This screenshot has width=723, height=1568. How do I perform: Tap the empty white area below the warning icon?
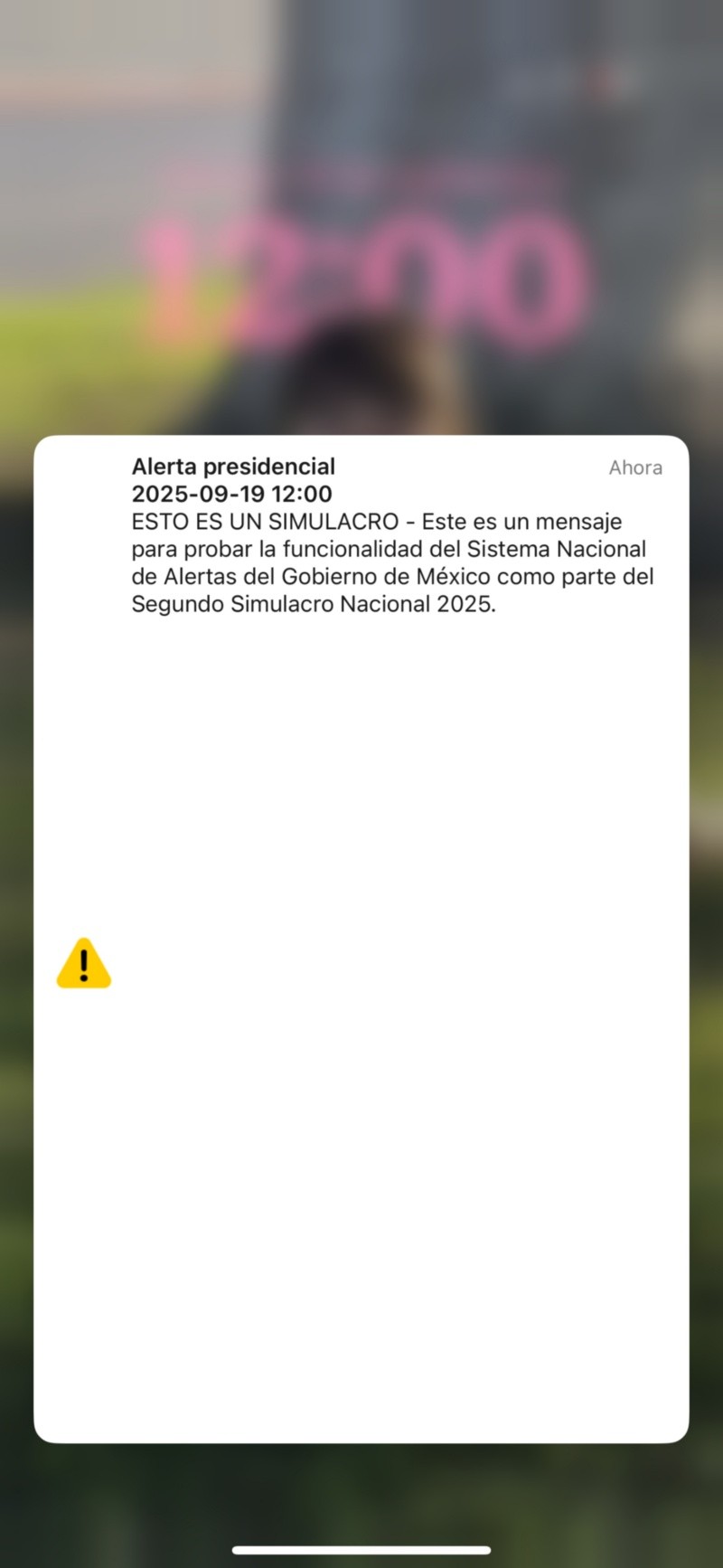click(361, 1176)
